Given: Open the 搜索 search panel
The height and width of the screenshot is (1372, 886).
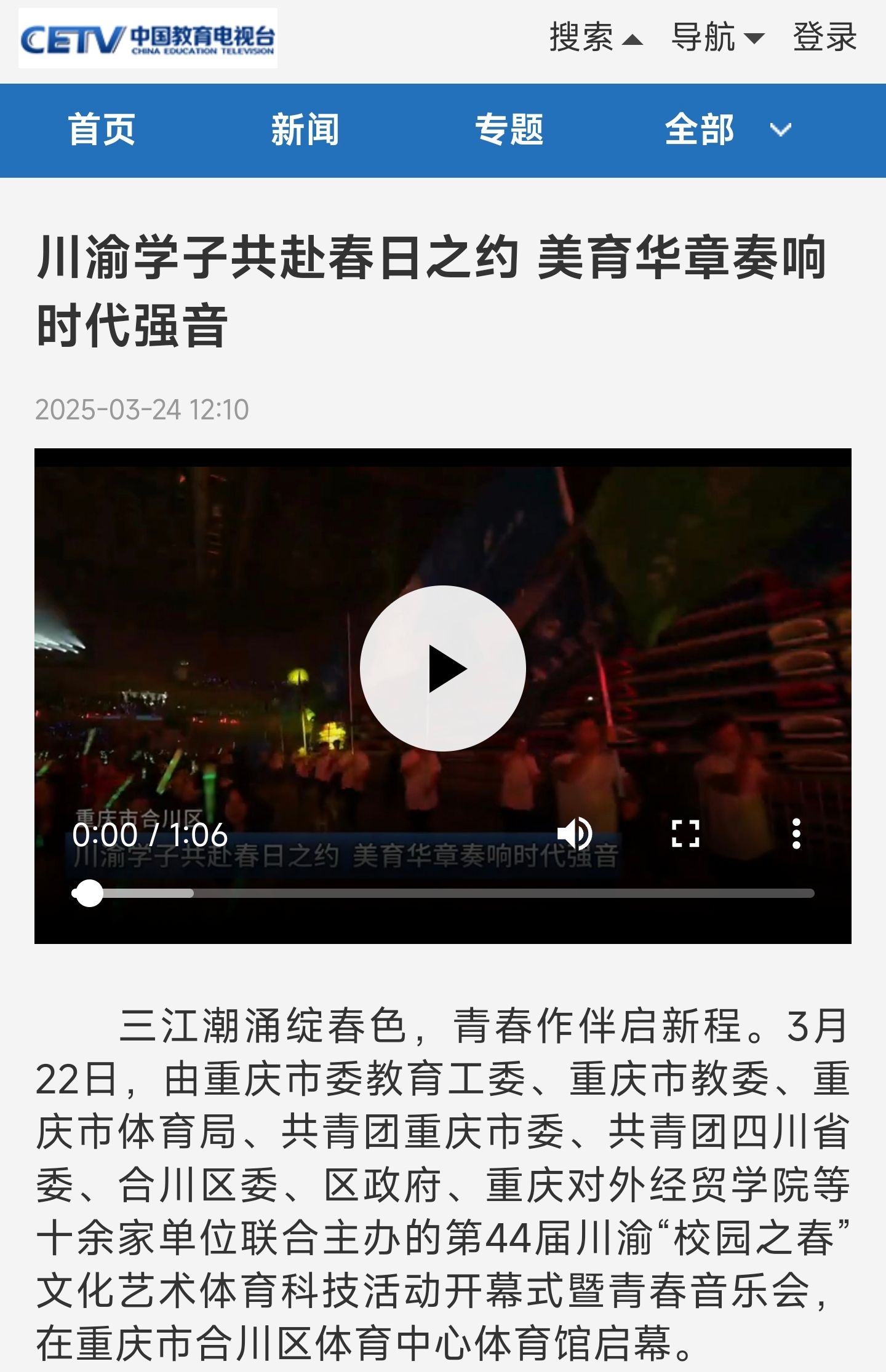Looking at the screenshot, I should click(x=596, y=38).
